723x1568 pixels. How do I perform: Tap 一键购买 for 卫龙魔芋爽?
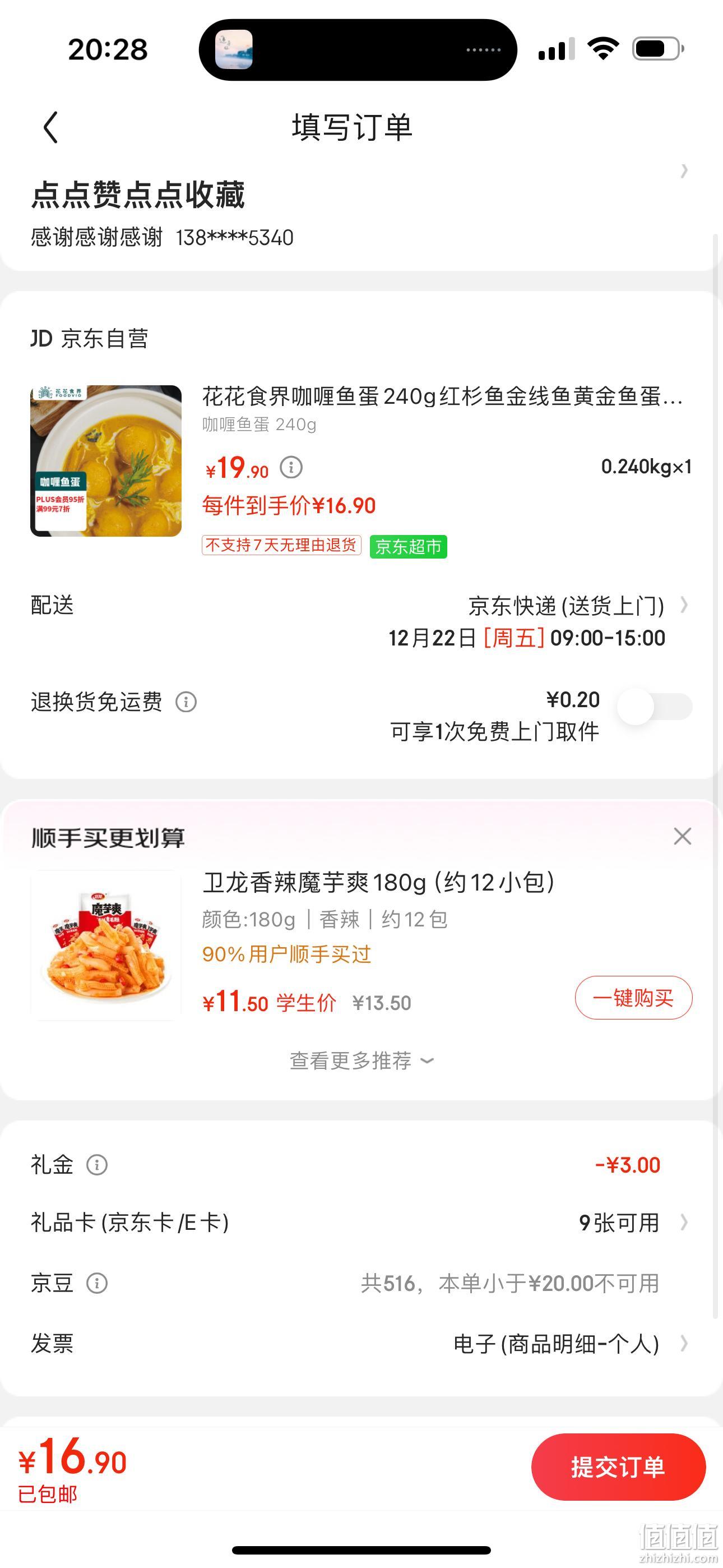[633, 998]
